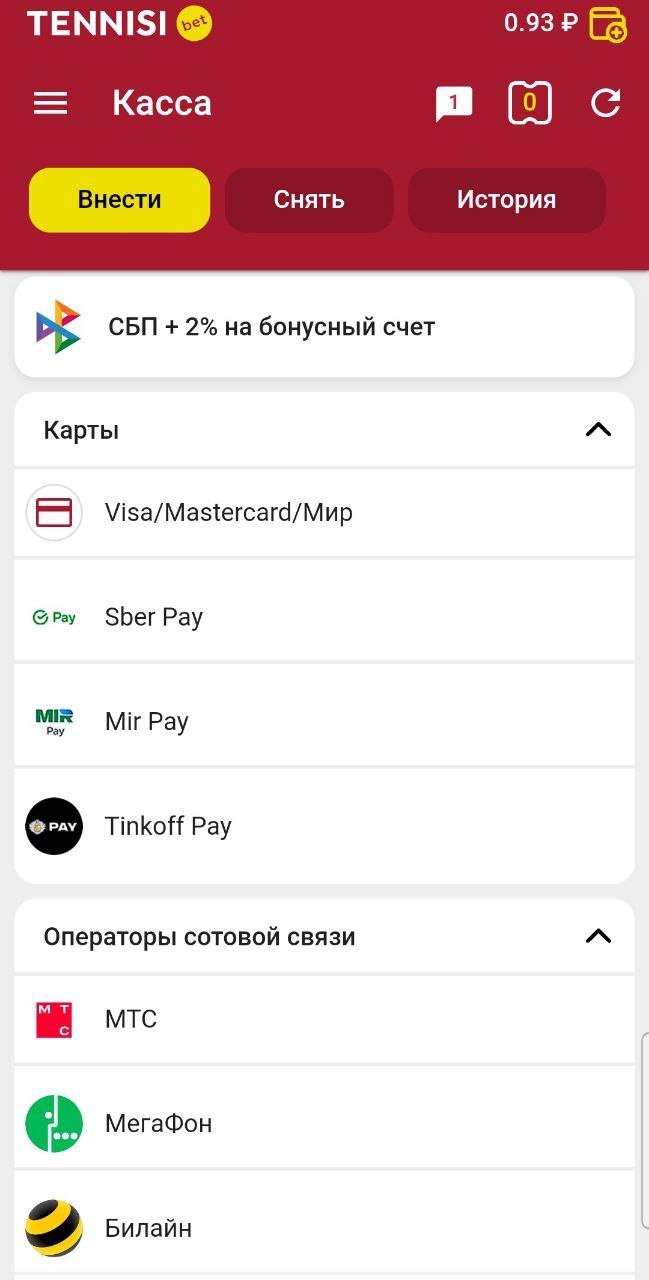
Task: Refresh the cashier page
Action: point(606,103)
